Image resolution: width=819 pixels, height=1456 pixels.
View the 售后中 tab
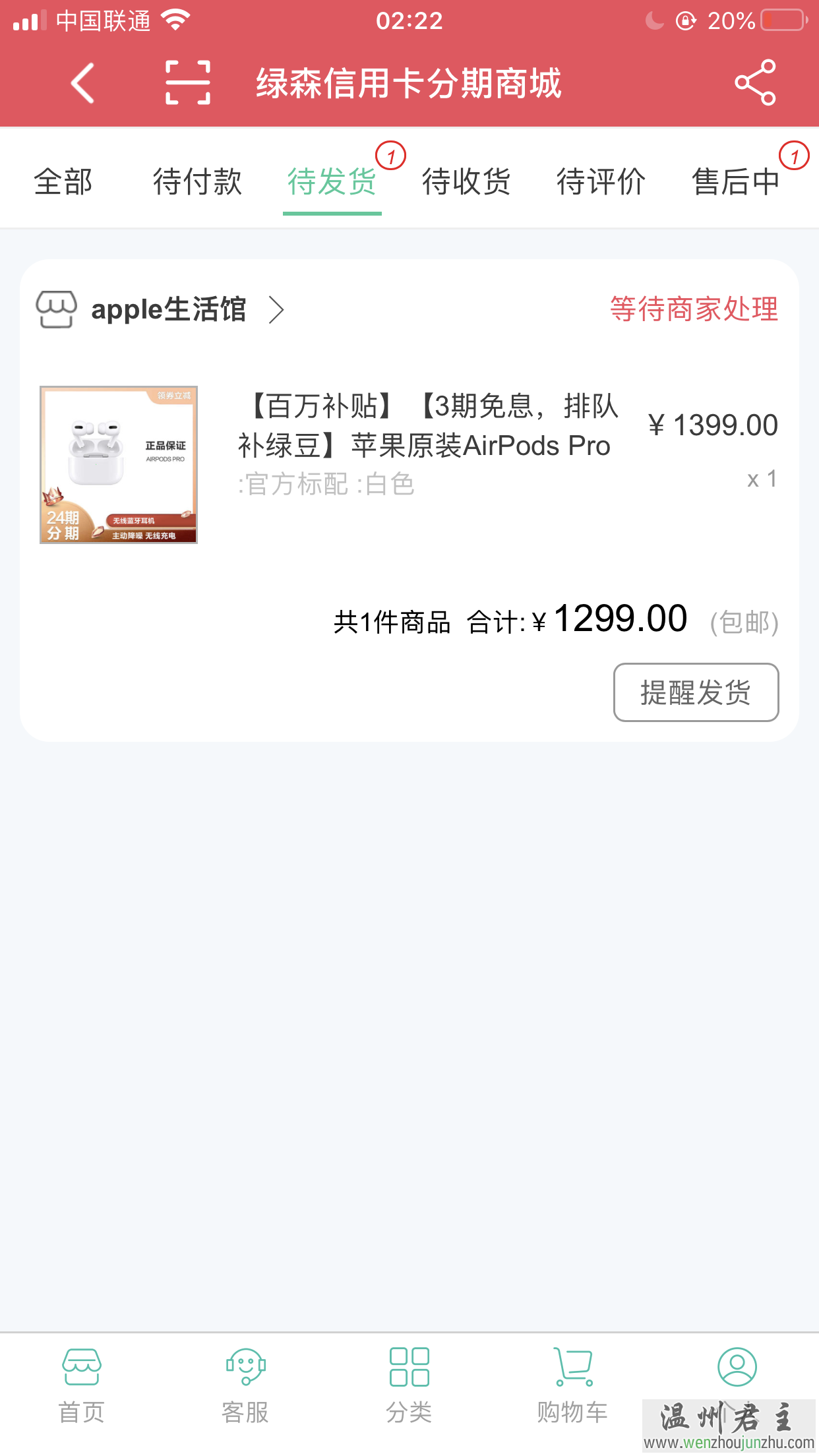pyautogui.click(x=736, y=182)
